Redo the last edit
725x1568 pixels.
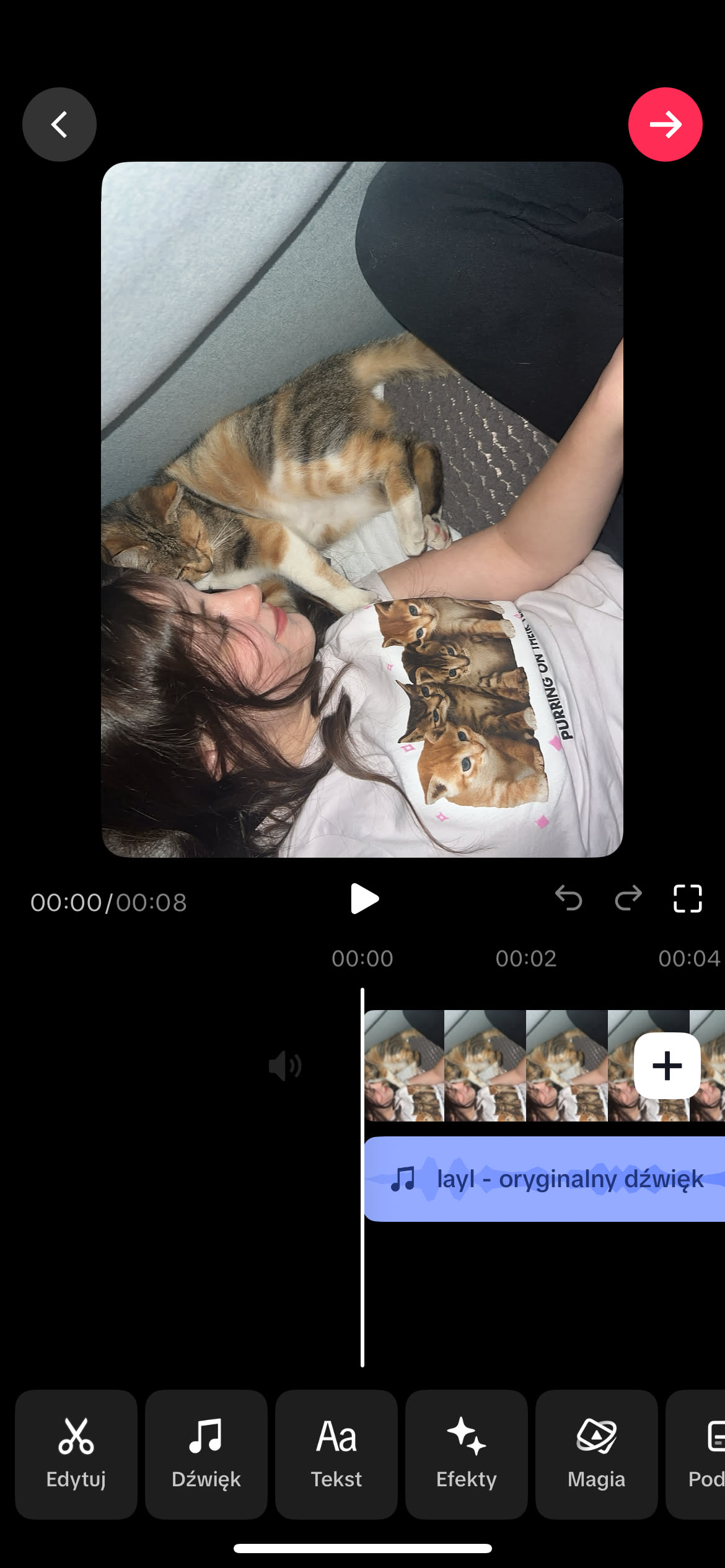coord(628,898)
